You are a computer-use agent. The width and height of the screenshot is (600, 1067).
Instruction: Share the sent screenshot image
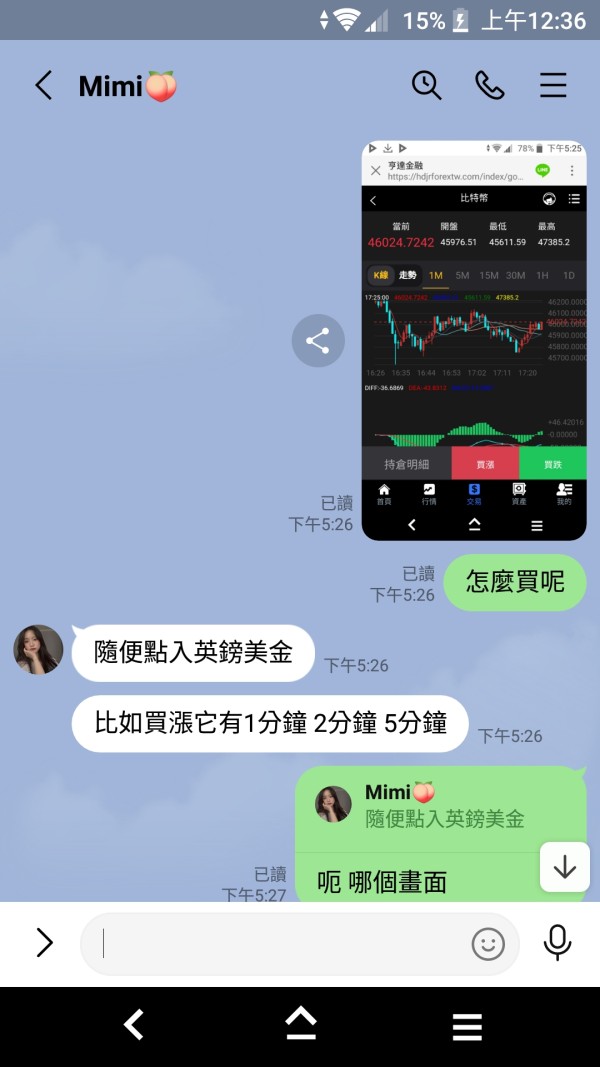pyautogui.click(x=318, y=340)
